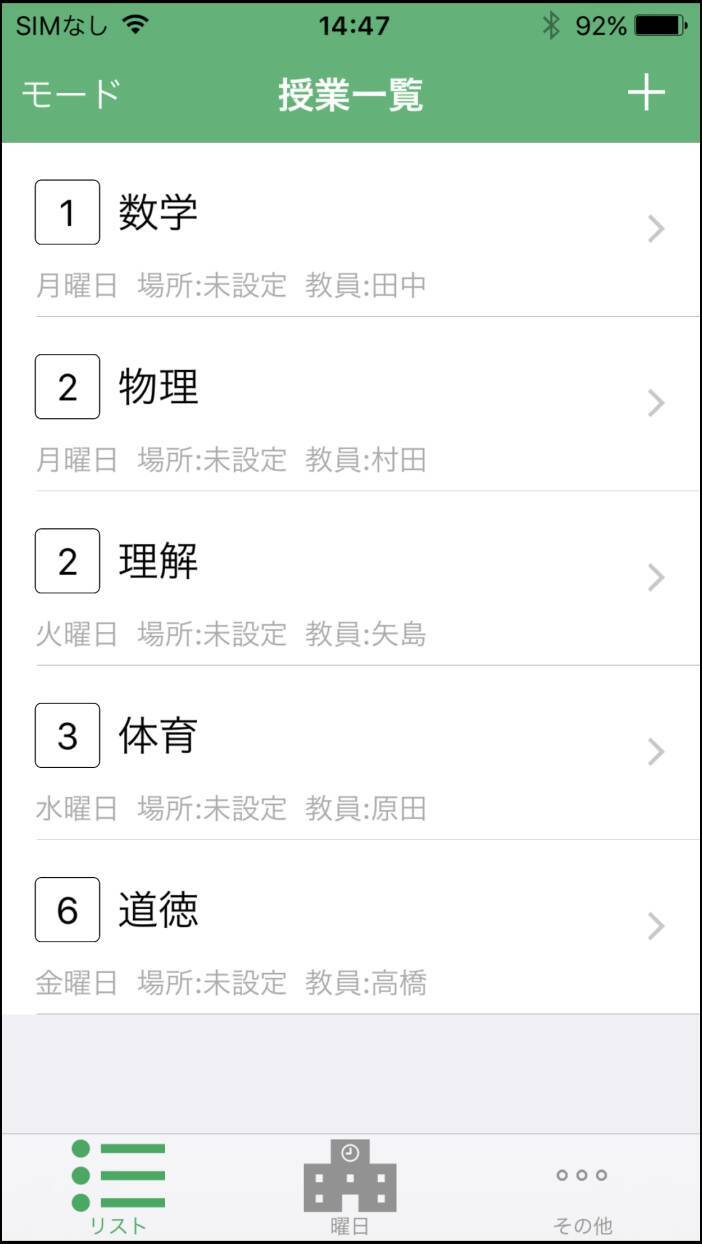
Task: Add a new class with plus icon
Action: coord(646,93)
